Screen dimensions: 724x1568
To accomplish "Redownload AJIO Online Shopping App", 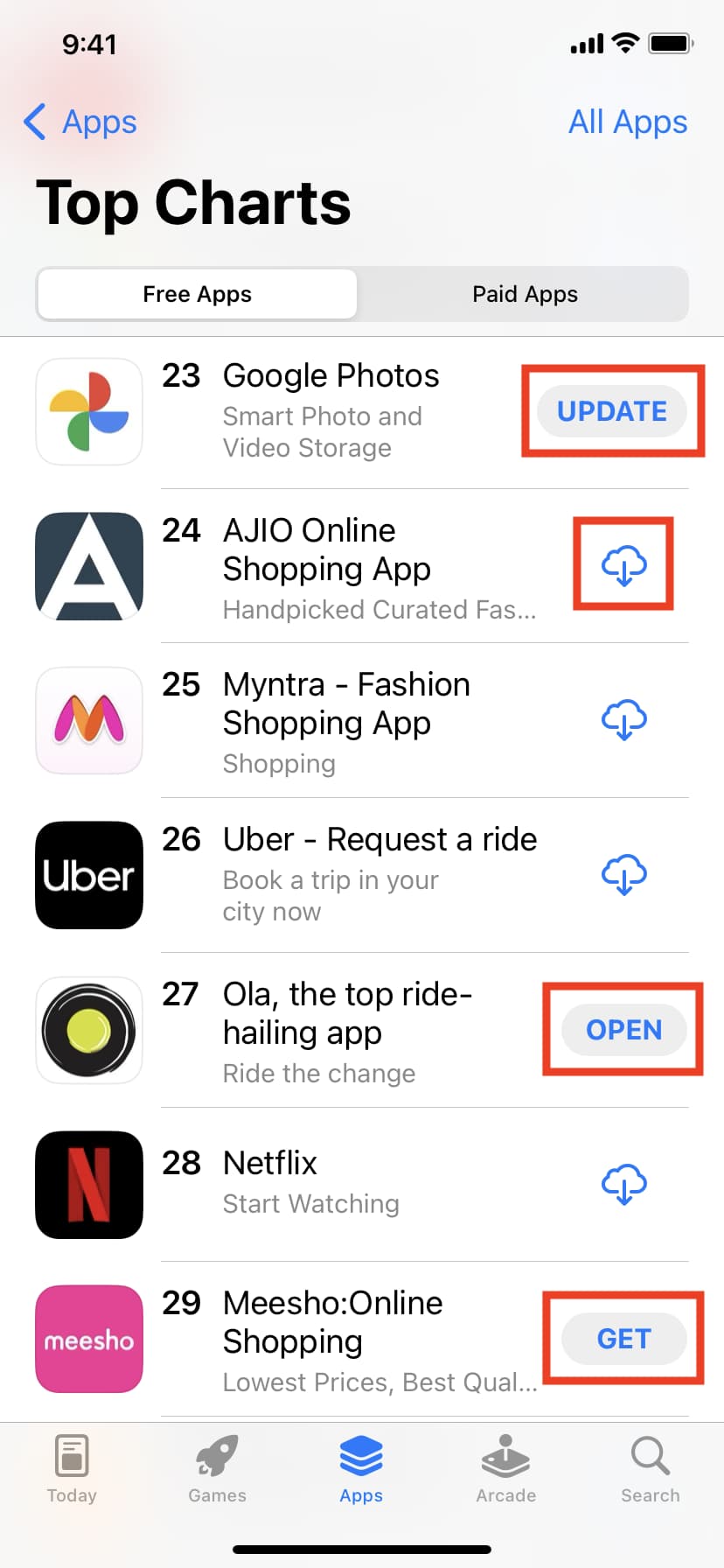I will click(623, 565).
